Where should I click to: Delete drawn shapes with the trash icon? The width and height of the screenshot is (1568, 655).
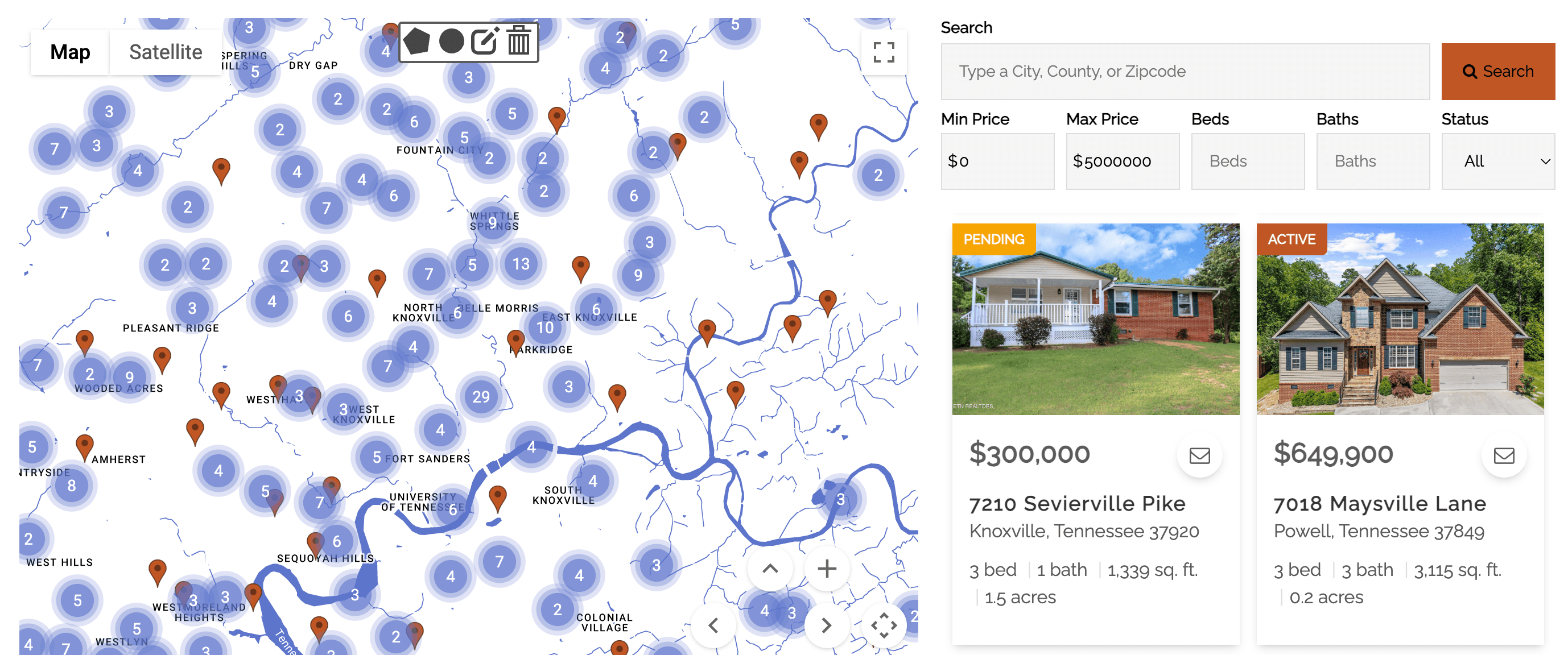click(519, 42)
